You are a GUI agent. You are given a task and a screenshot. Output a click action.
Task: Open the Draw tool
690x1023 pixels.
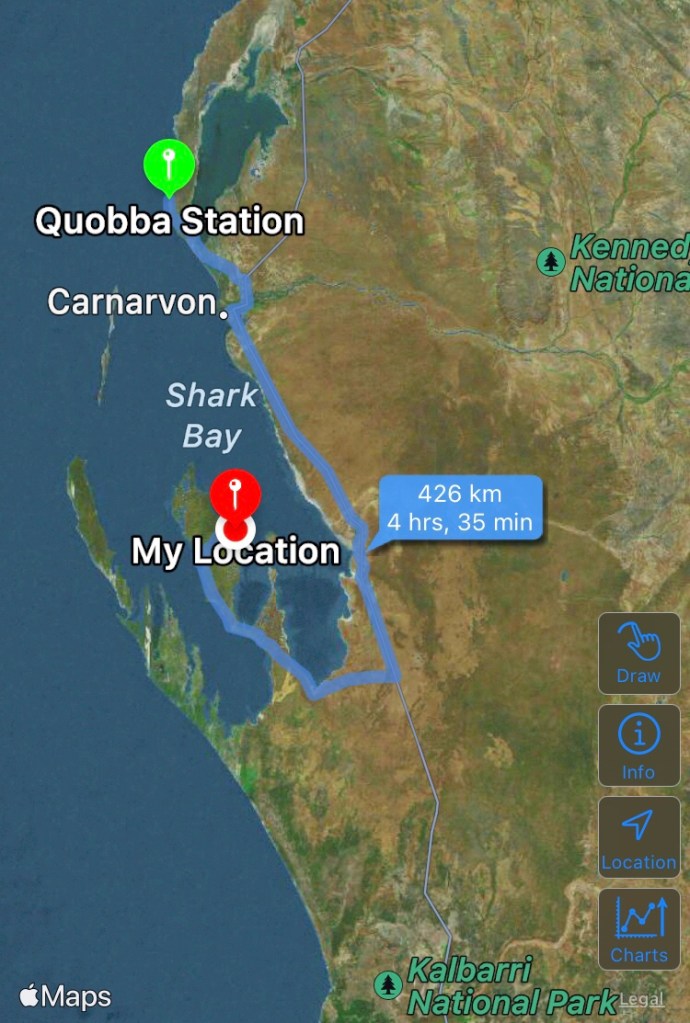pyautogui.click(x=638, y=653)
